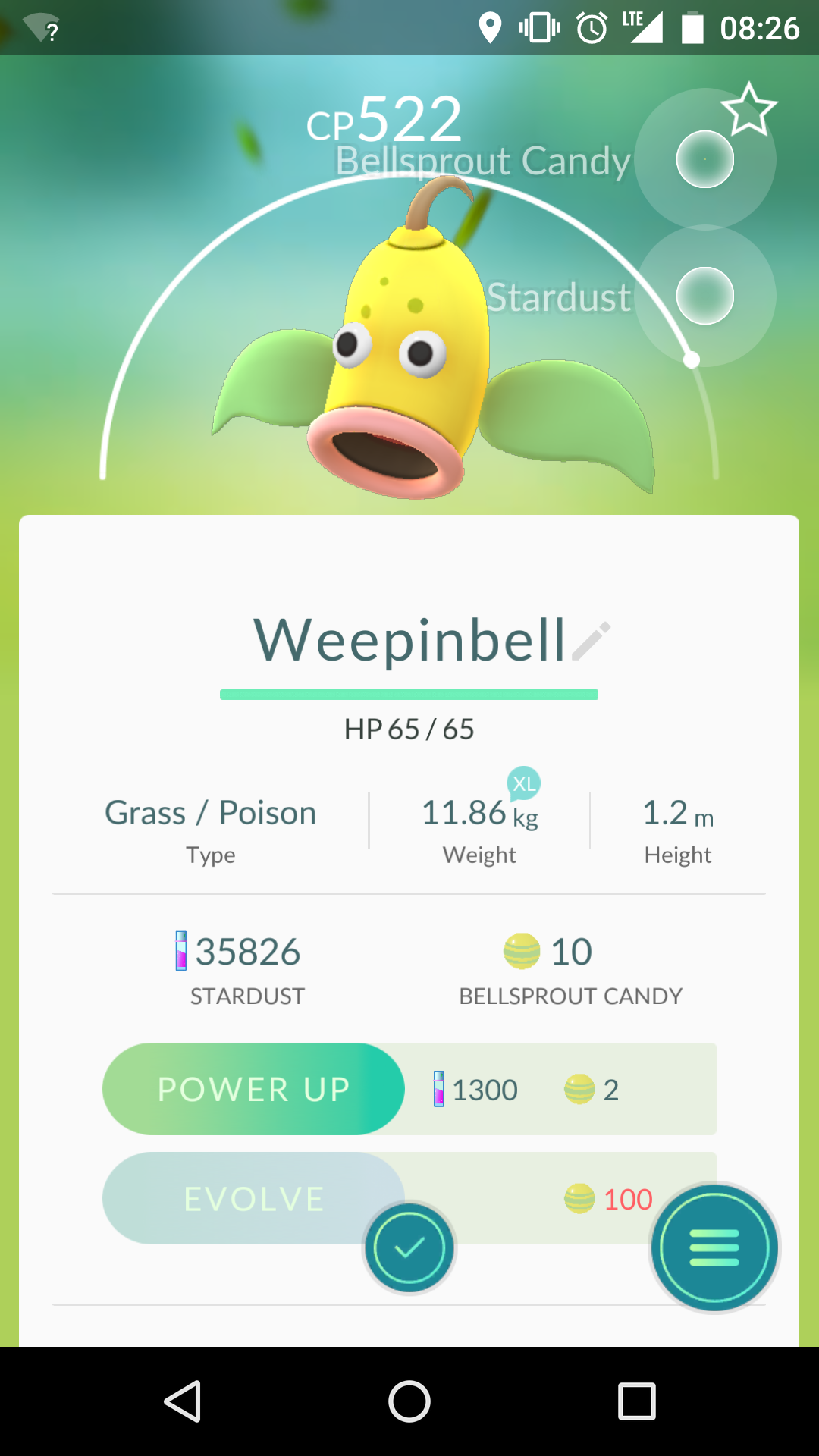Screen dimensions: 819x1456
Task: Edit the Weepinbell nickname with the pencil
Action: point(591,641)
